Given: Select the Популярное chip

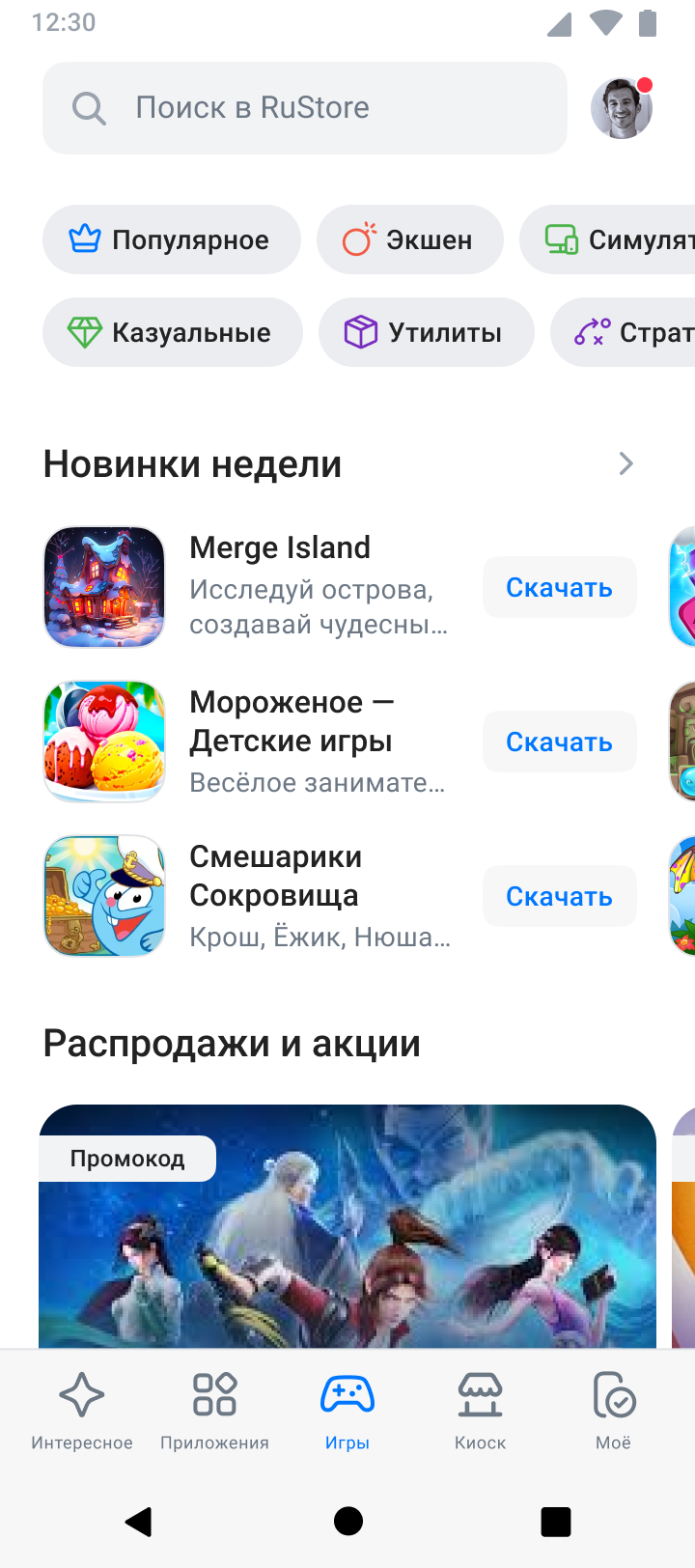Looking at the screenshot, I should (x=171, y=239).
